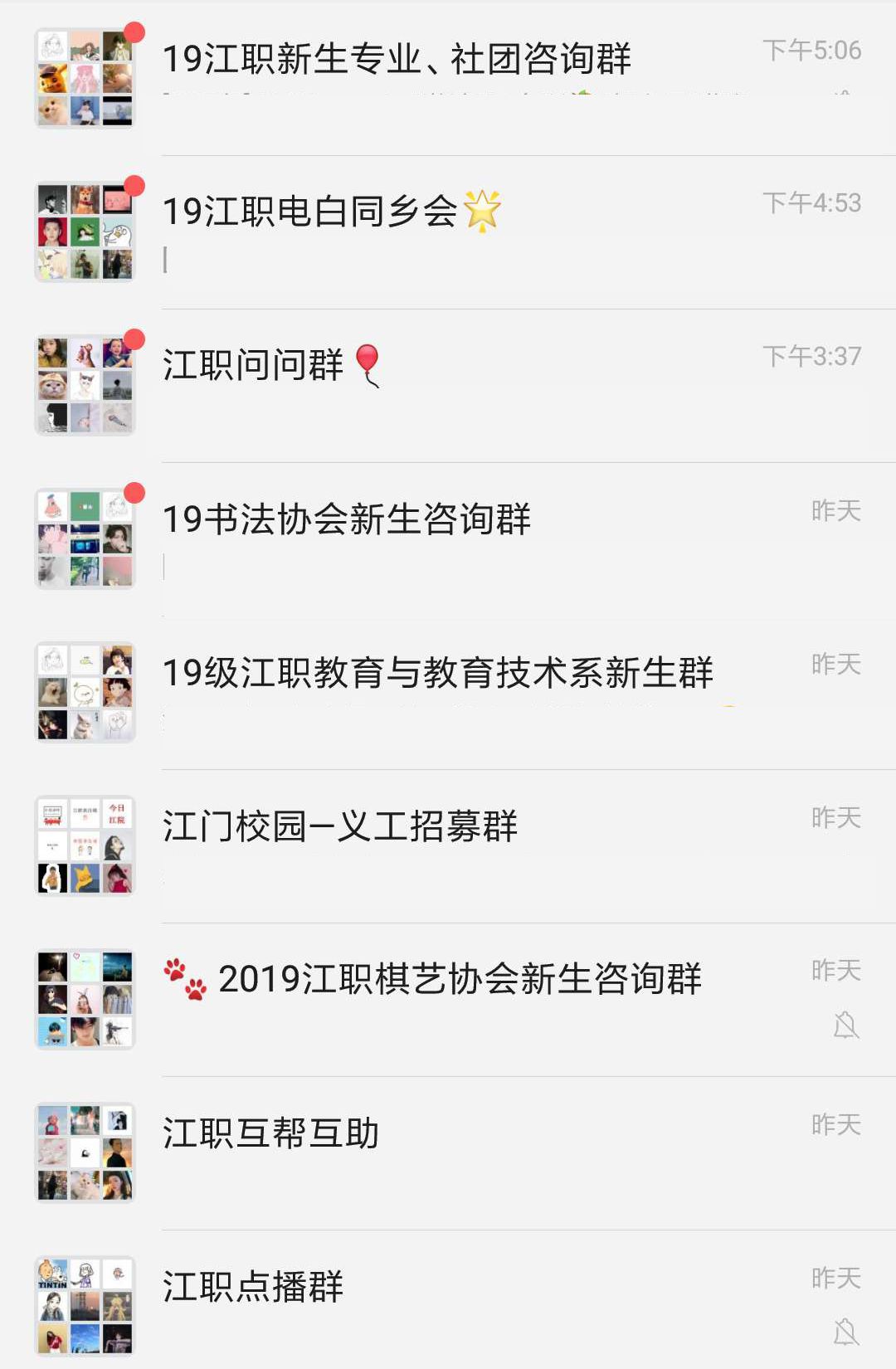This screenshot has width=896, height=1369.
Task: Open the 江职互帮互助 group chat
Action: point(270,1134)
